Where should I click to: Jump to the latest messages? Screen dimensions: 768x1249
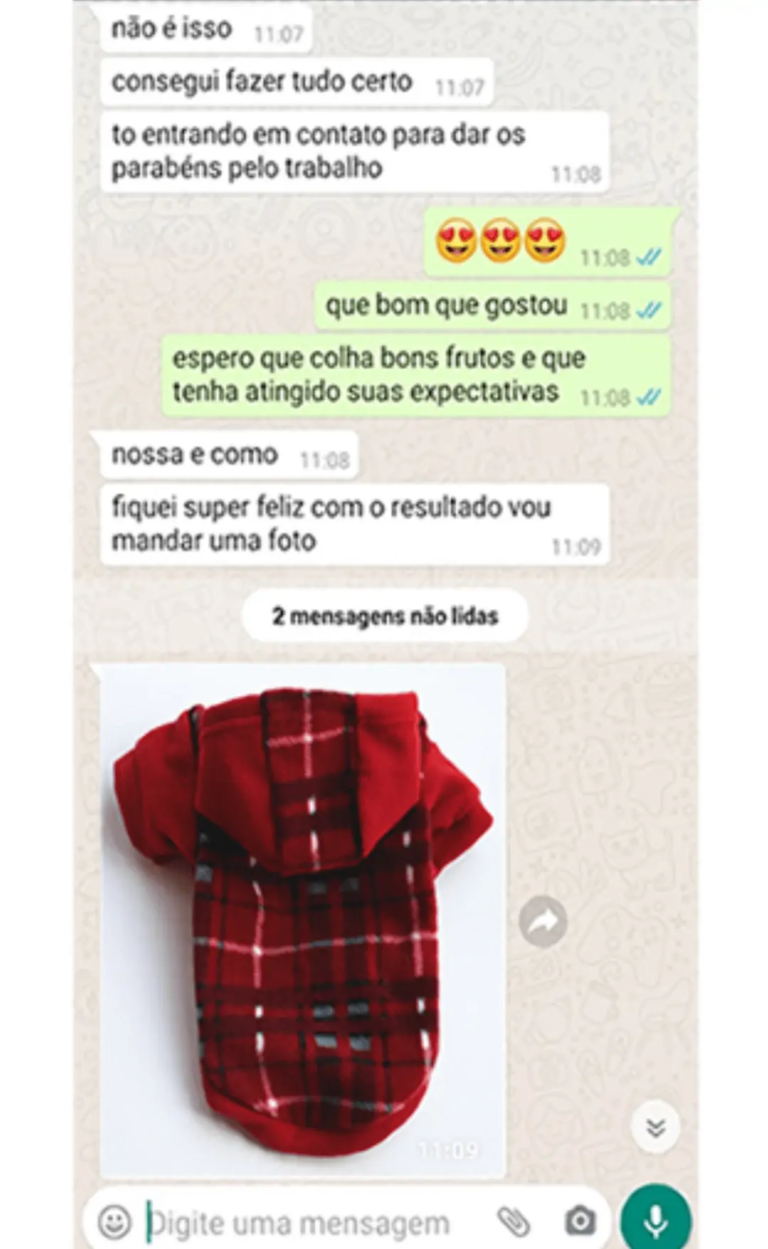tap(655, 1127)
